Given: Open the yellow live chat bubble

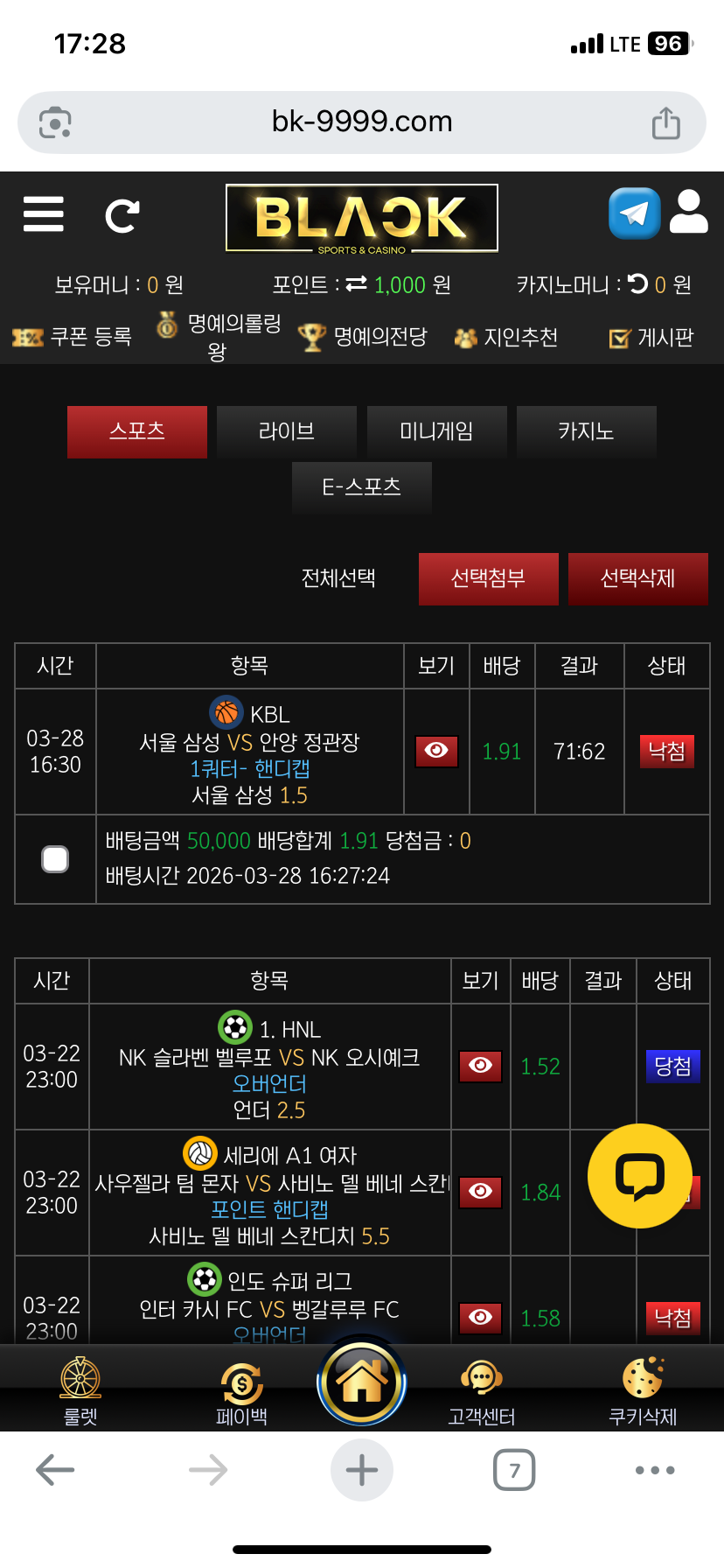Looking at the screenshot, I should 640,1175.
